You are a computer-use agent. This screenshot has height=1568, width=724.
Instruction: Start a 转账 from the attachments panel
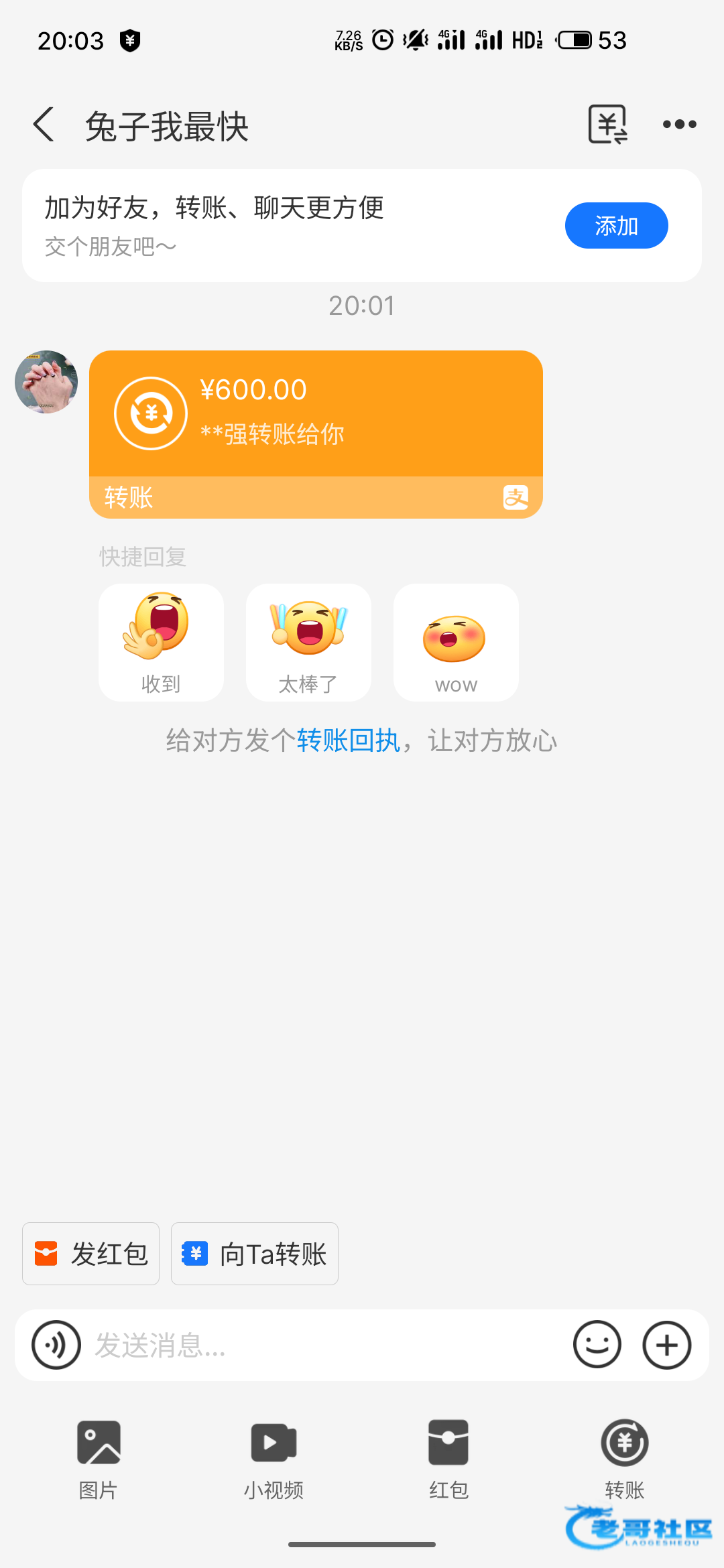click(x=624, y=1459)
